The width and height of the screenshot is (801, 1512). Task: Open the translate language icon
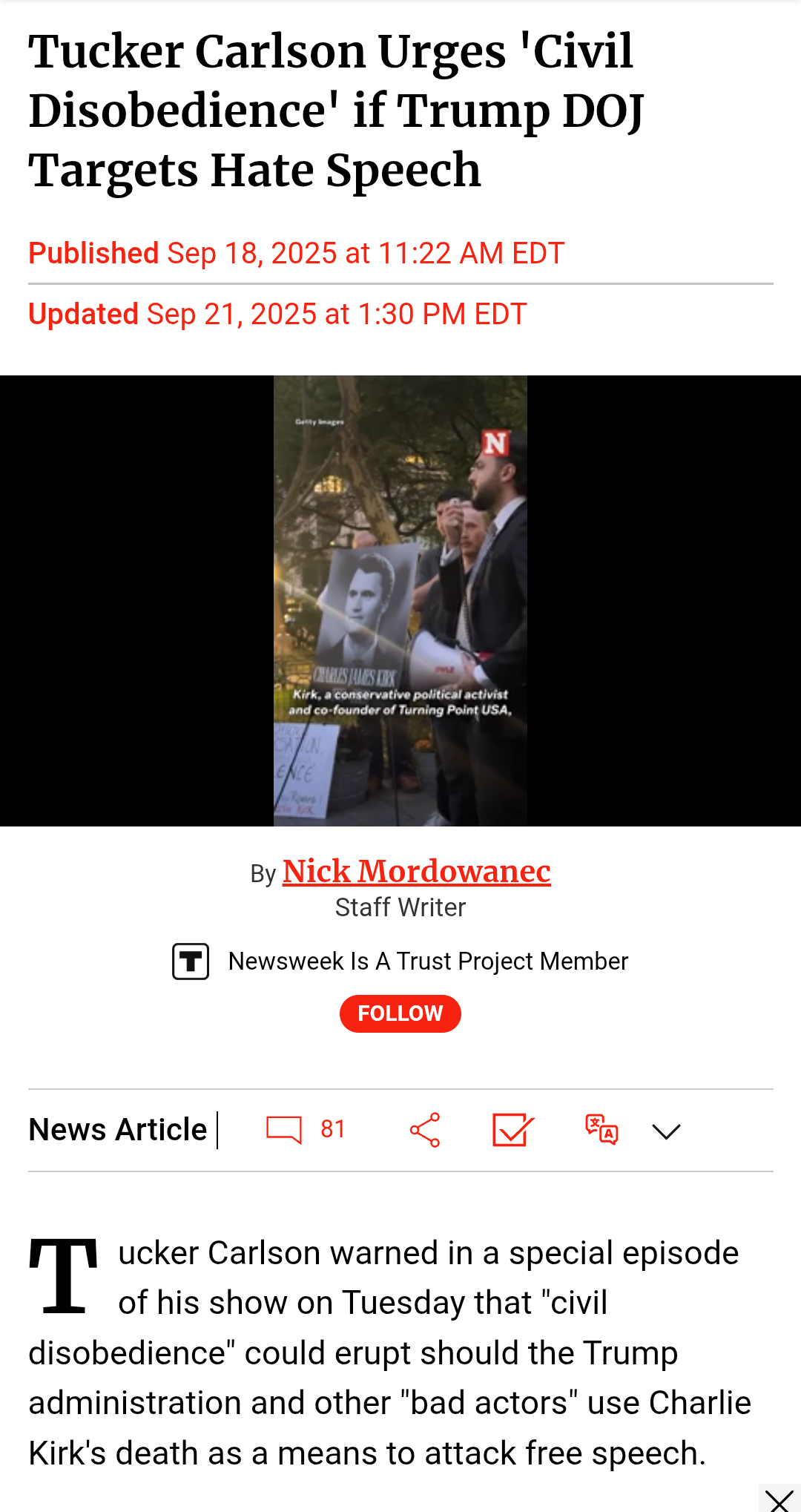tap(601, 1130)
